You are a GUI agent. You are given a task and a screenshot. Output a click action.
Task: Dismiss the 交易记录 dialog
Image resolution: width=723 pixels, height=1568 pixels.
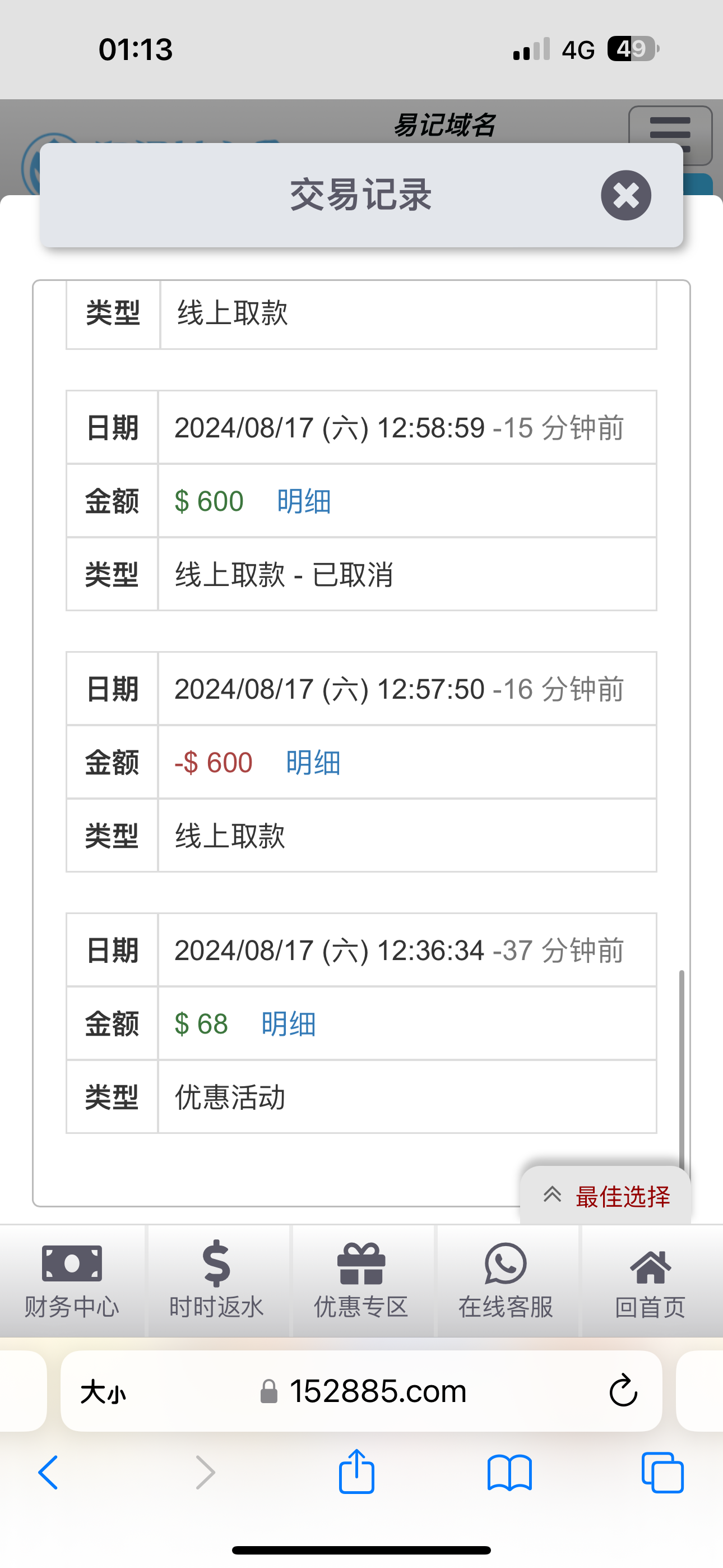coord(625,195)
